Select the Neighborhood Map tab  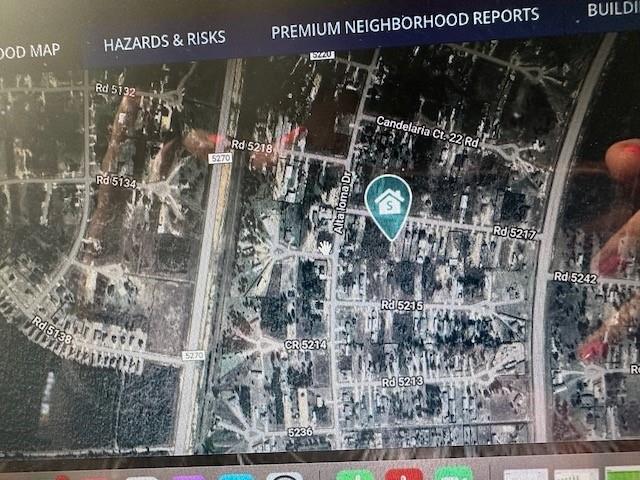(29, 51)
